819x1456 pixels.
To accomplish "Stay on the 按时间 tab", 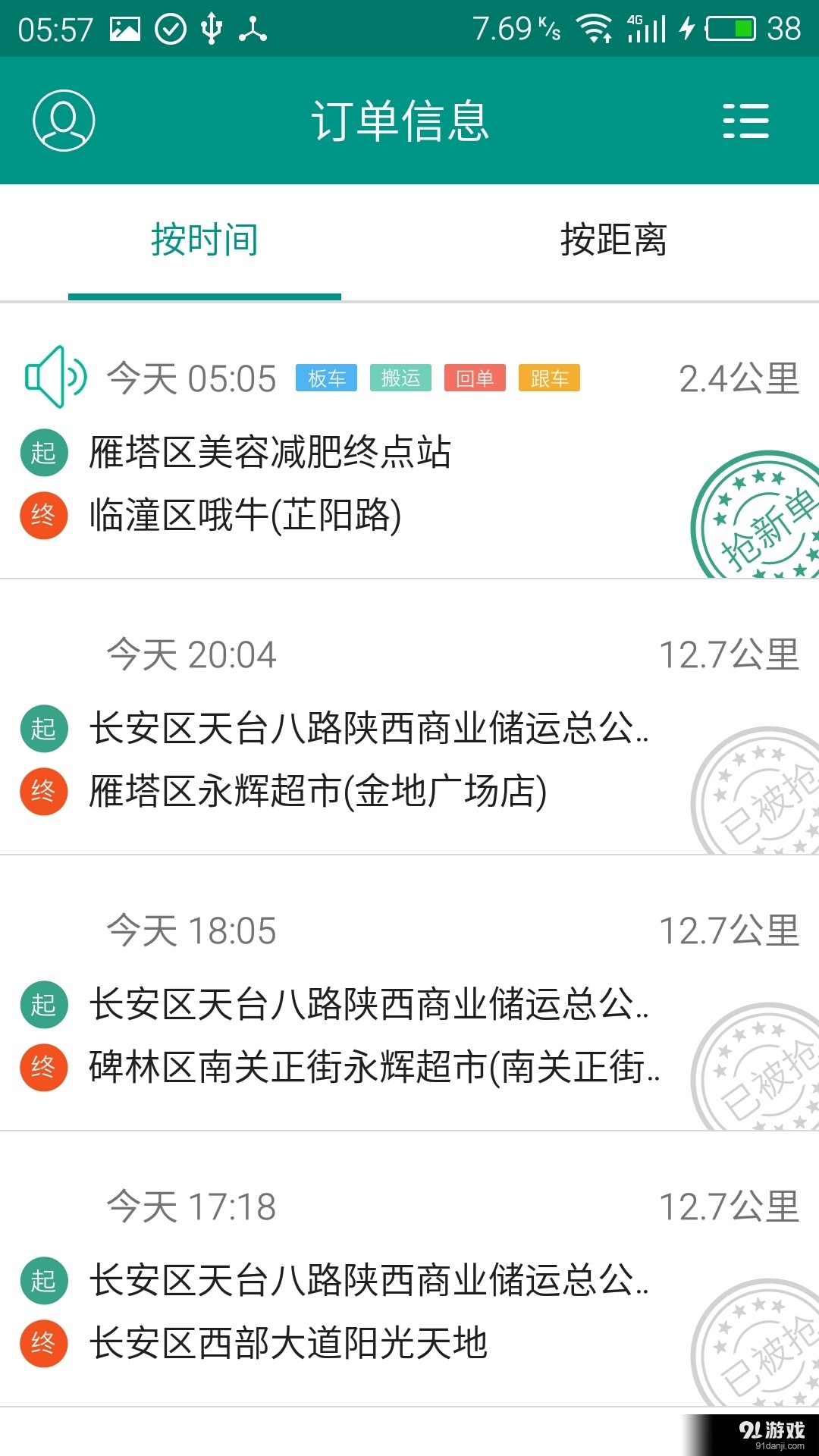I will point(203,239).
